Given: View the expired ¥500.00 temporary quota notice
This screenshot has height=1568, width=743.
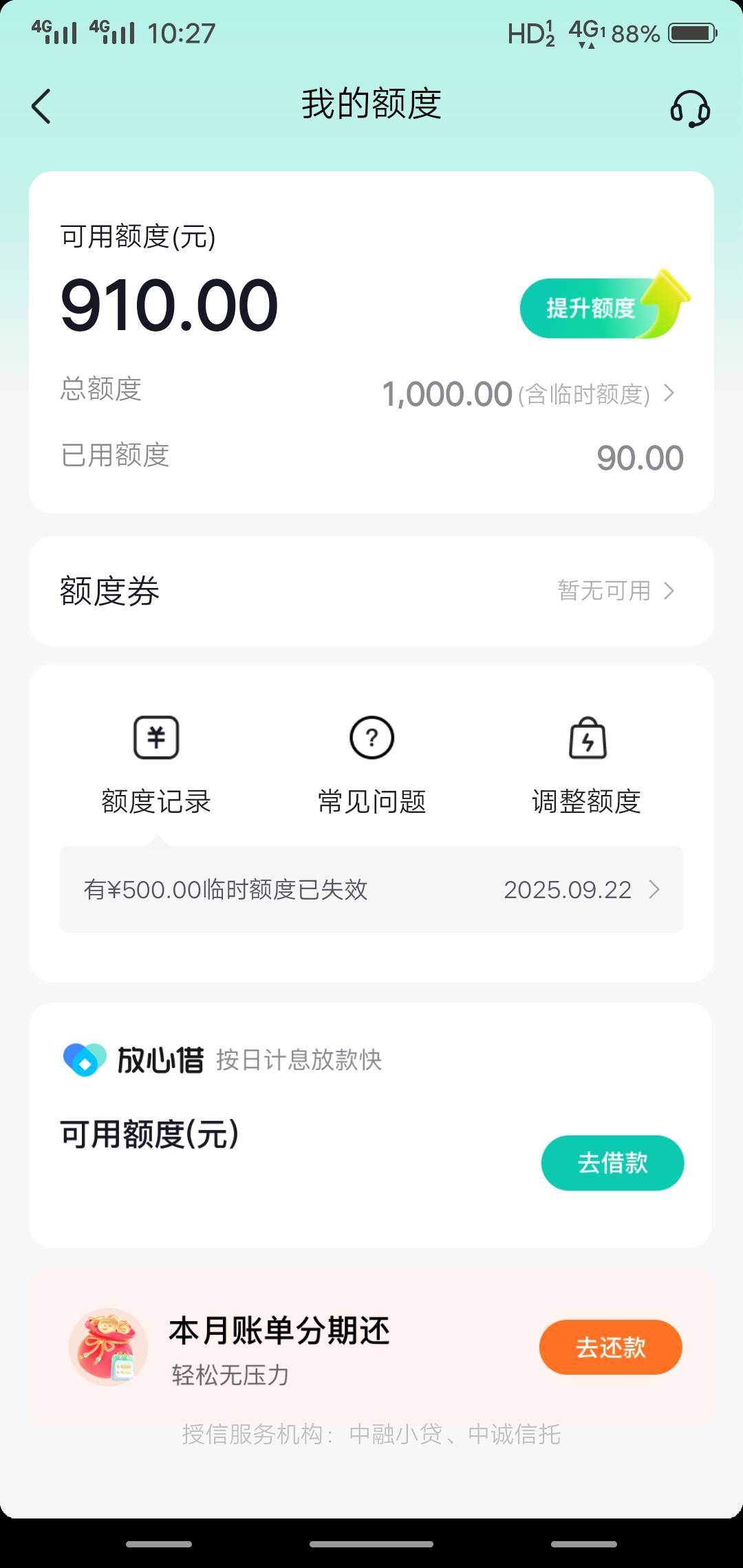Looking at the screenshot, I should click(x=371, y=889).
